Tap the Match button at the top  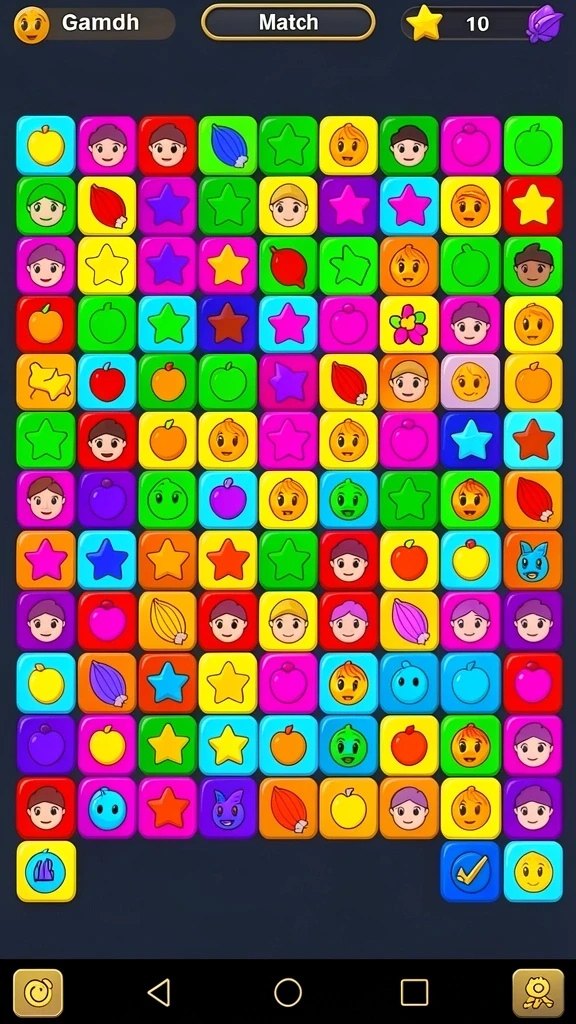288,22
